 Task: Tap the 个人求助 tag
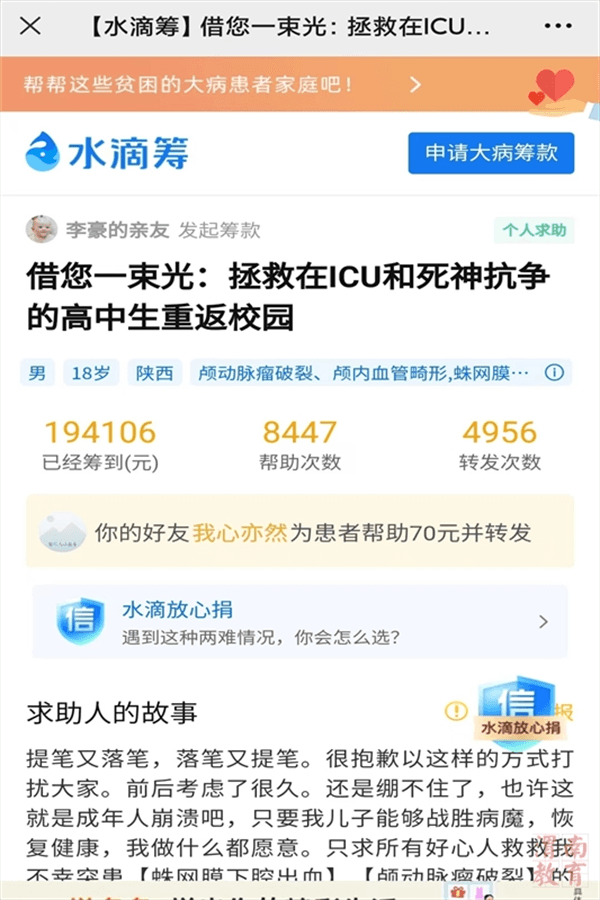tap(534, 230)
